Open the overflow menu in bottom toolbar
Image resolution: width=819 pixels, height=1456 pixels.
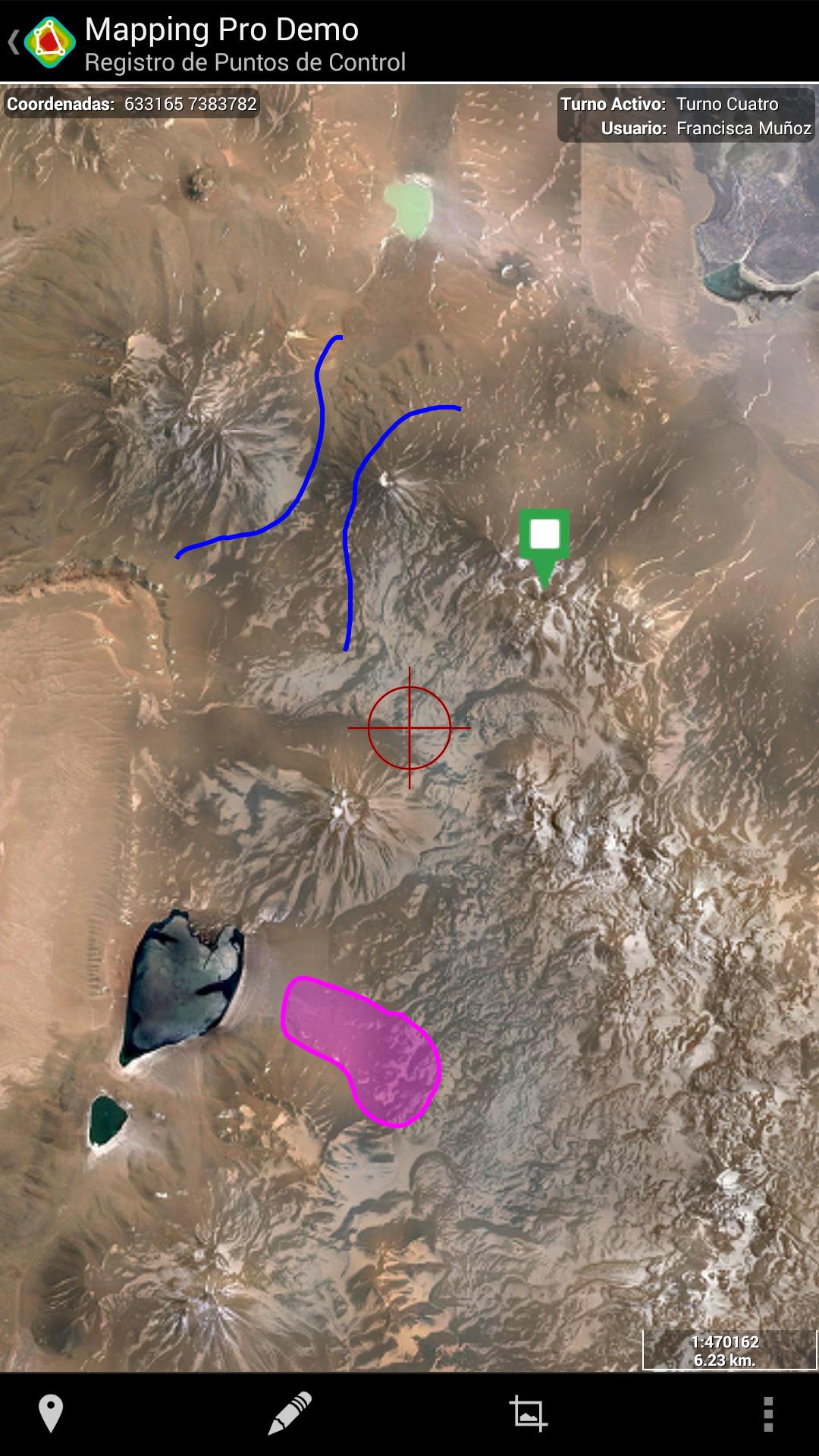[767, 1414]
